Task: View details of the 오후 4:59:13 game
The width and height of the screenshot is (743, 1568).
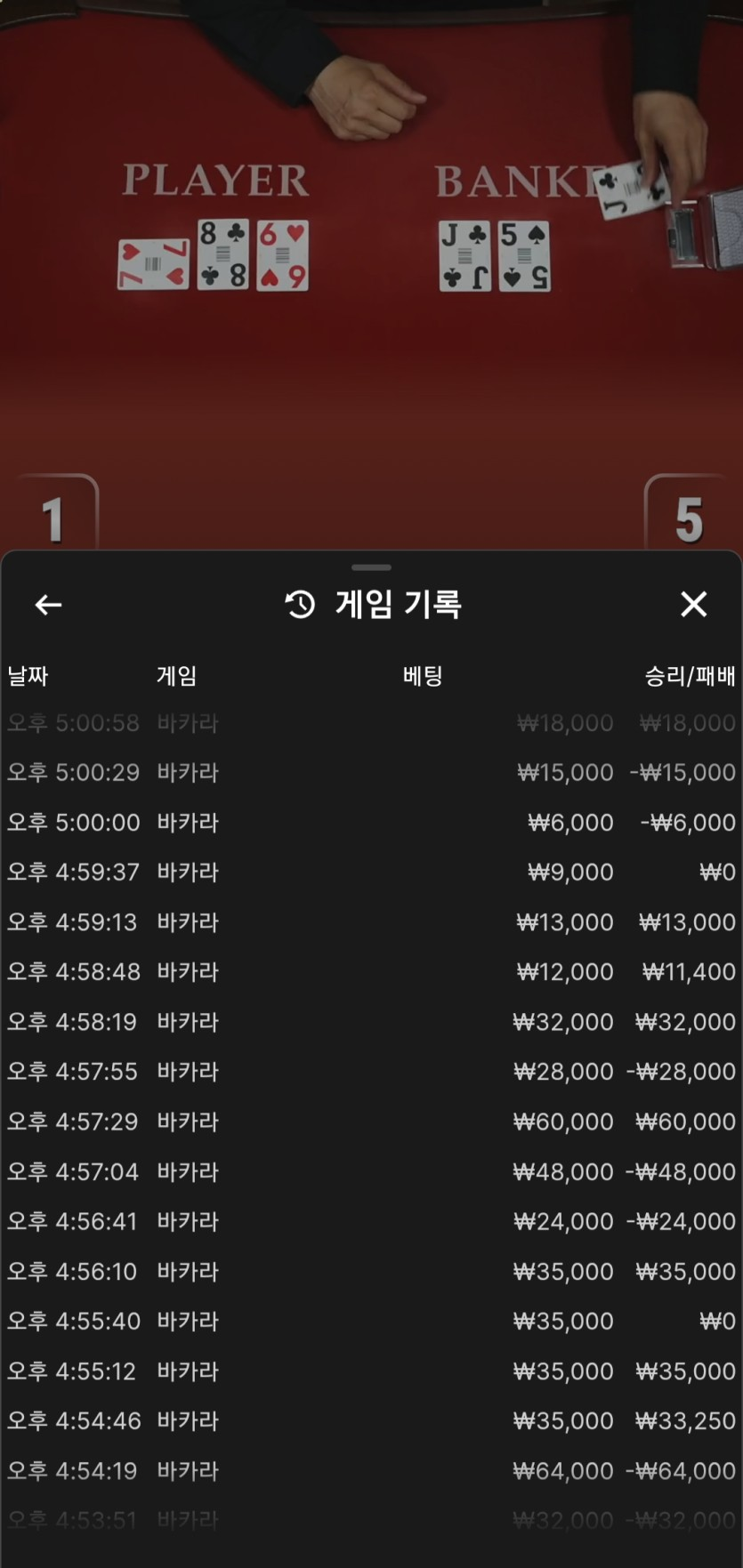Action: click(371, 921)
